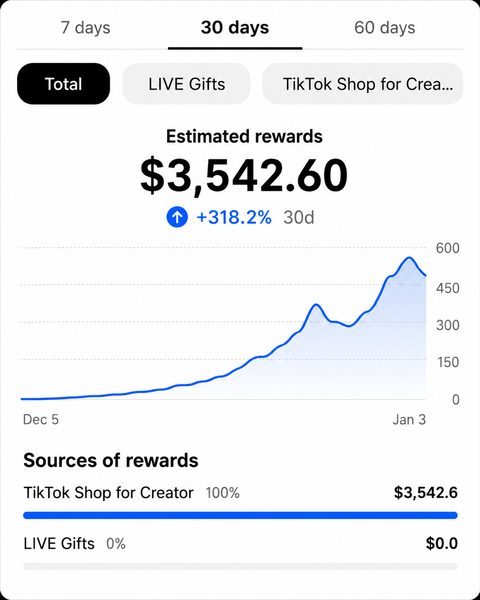Select the 30 days tab
480x600 pixels.
235,28
